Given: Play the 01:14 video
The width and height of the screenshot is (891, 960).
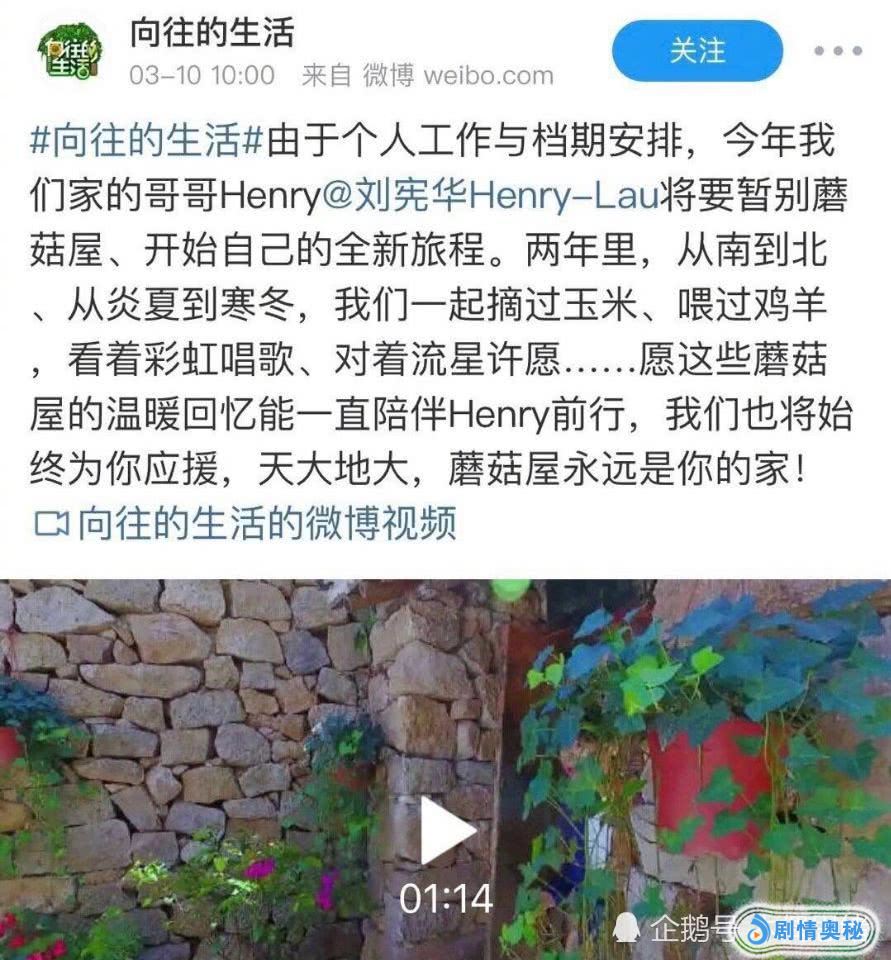Looking at the screenshot, I should (x=446, y=830).
